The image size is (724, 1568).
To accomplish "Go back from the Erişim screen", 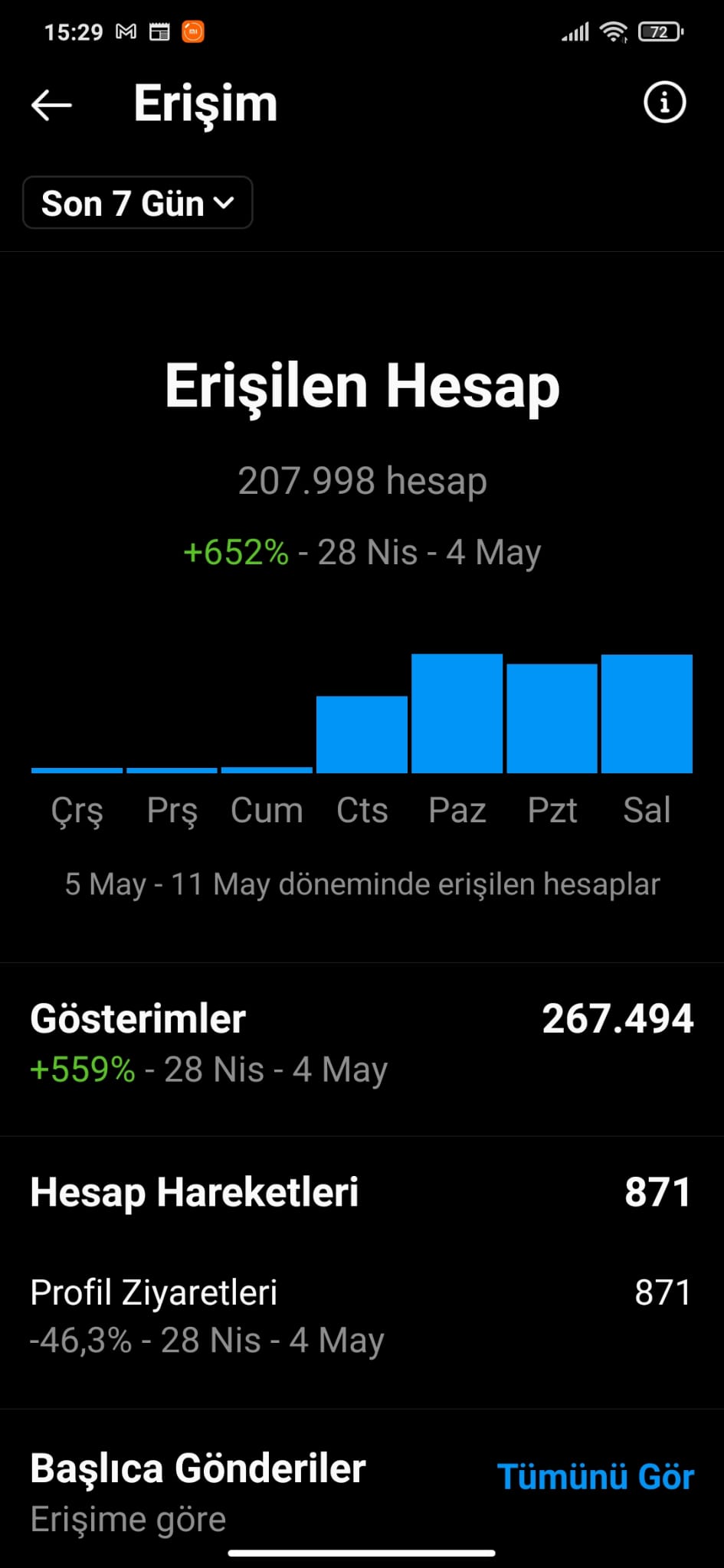I will point(51,105).
